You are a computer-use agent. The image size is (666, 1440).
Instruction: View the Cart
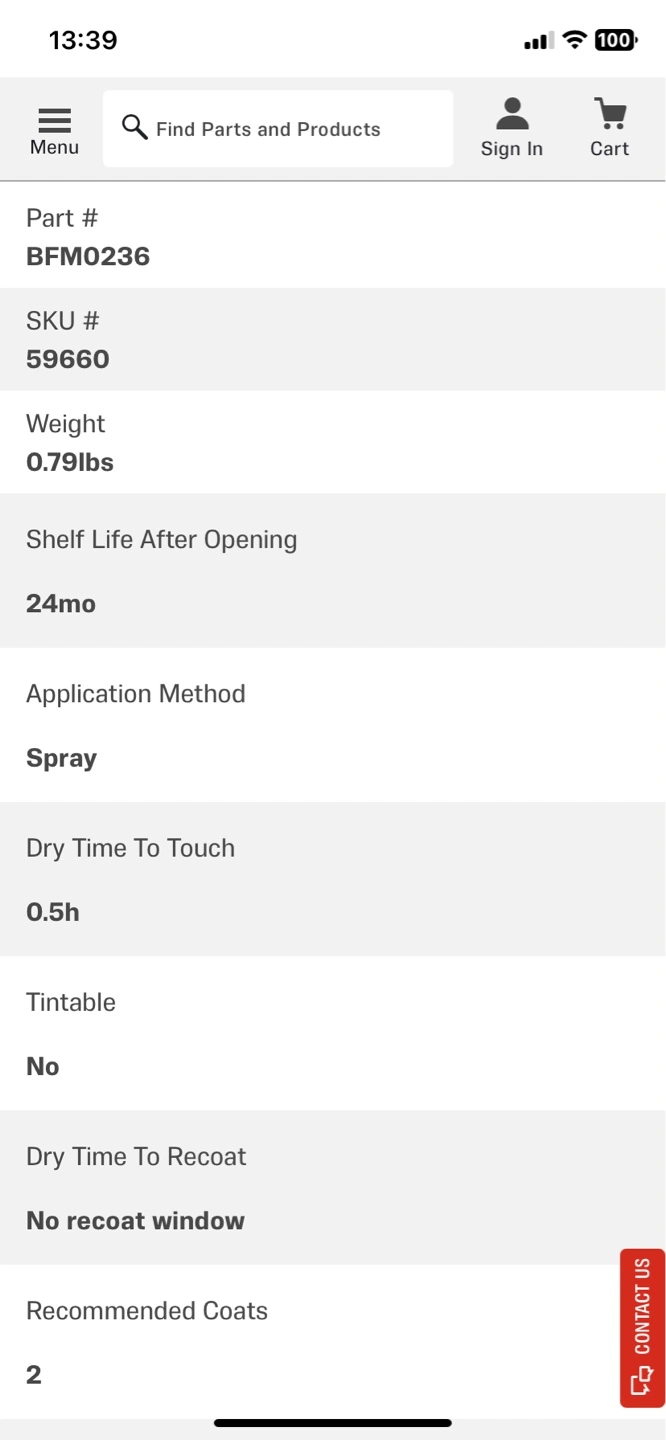coord(610,129)
